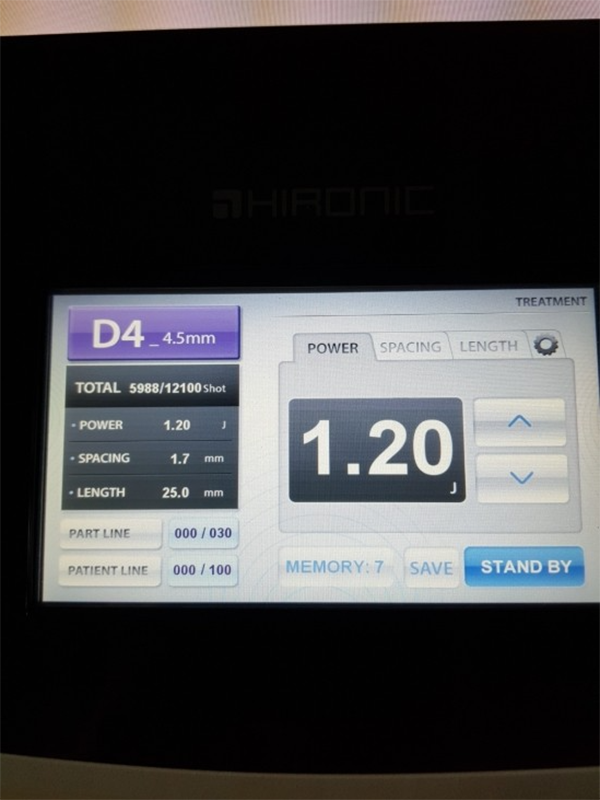The image size is (600, 800).
Task: Switch to the SPACING tab
Action: [x=410, y=347]
